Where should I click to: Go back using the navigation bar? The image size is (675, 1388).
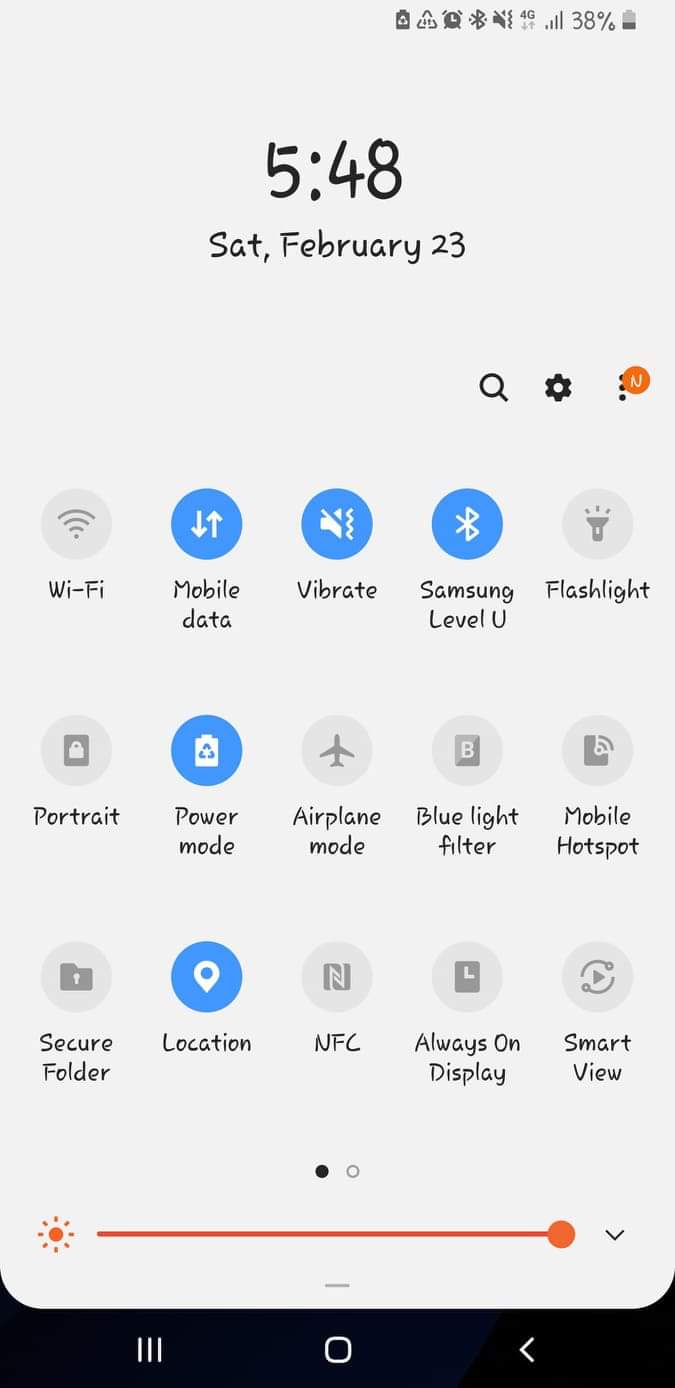(x=527, y=1350)
